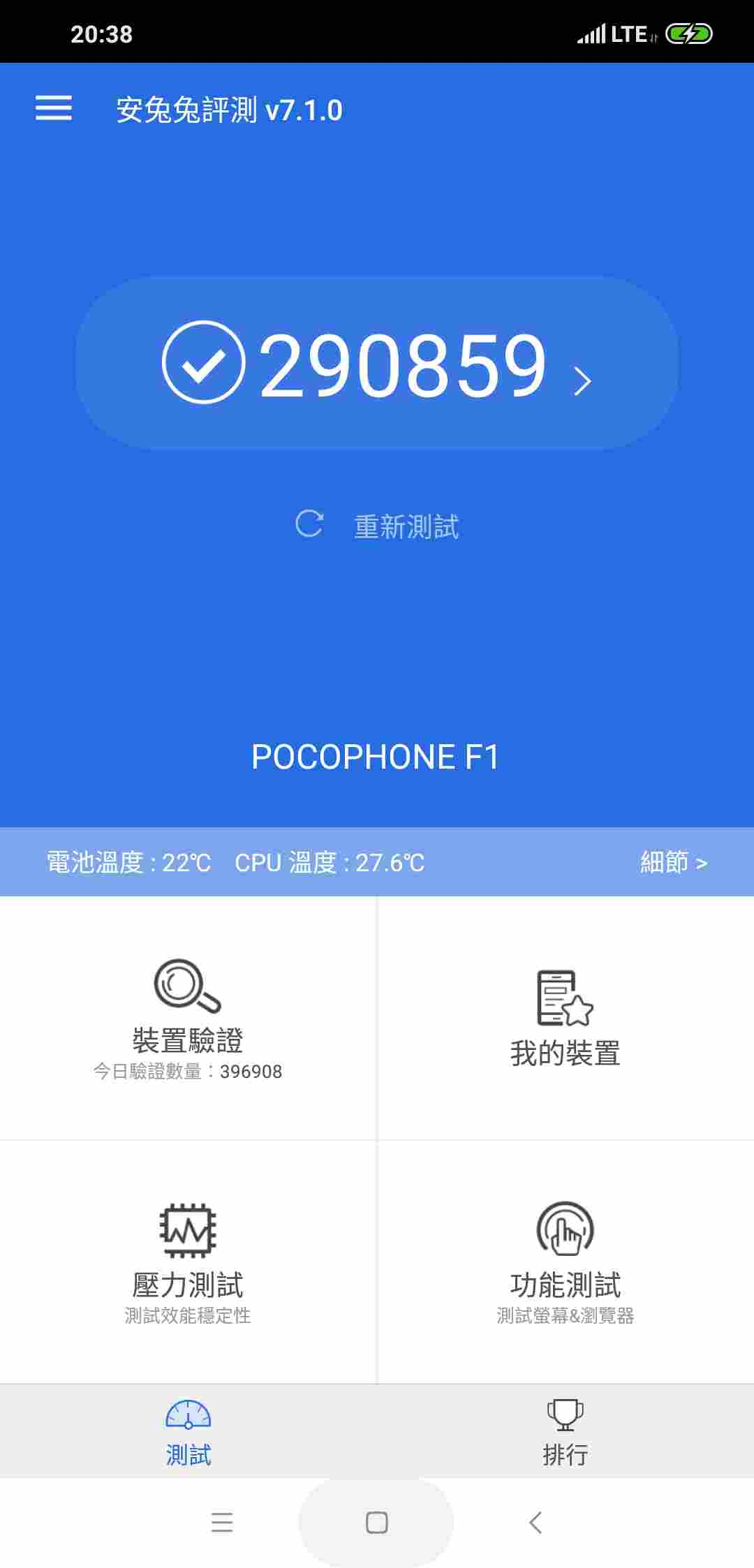Viewport: 754px width, 1568px height.
Task: Open 裝置驗證 device verification
Action: click(x=188, y=1018)
